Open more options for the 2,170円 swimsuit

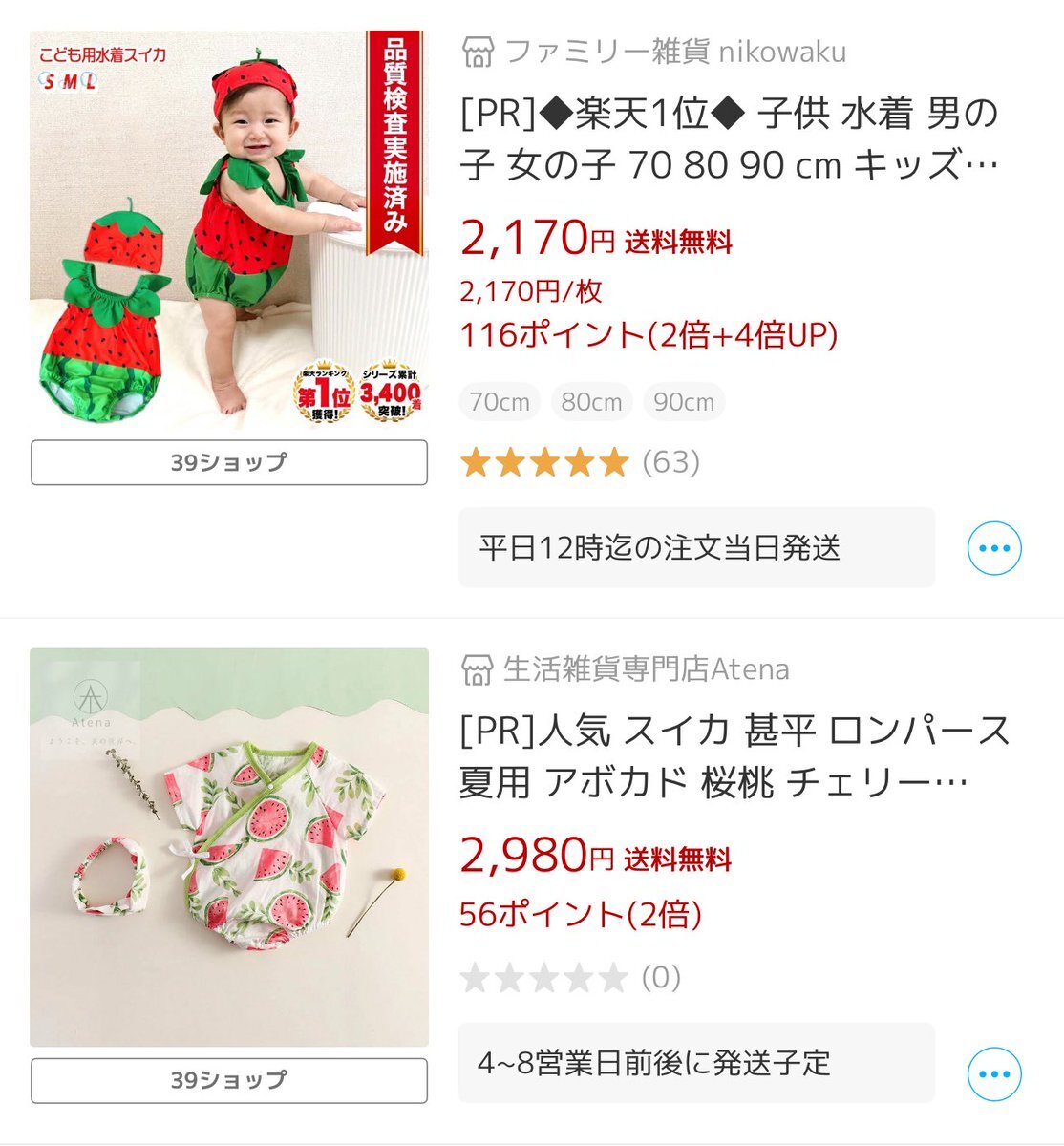tap(994, 548)
